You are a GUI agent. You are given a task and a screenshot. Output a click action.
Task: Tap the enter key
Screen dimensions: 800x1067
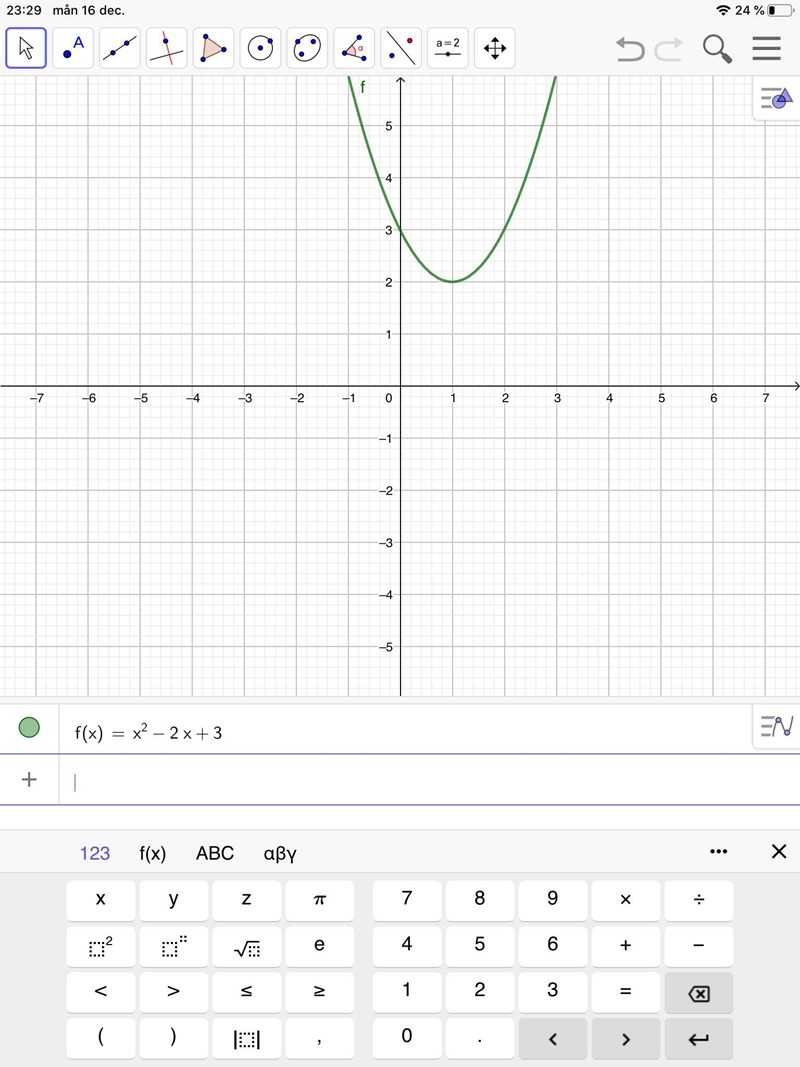tap(699, 1039)
